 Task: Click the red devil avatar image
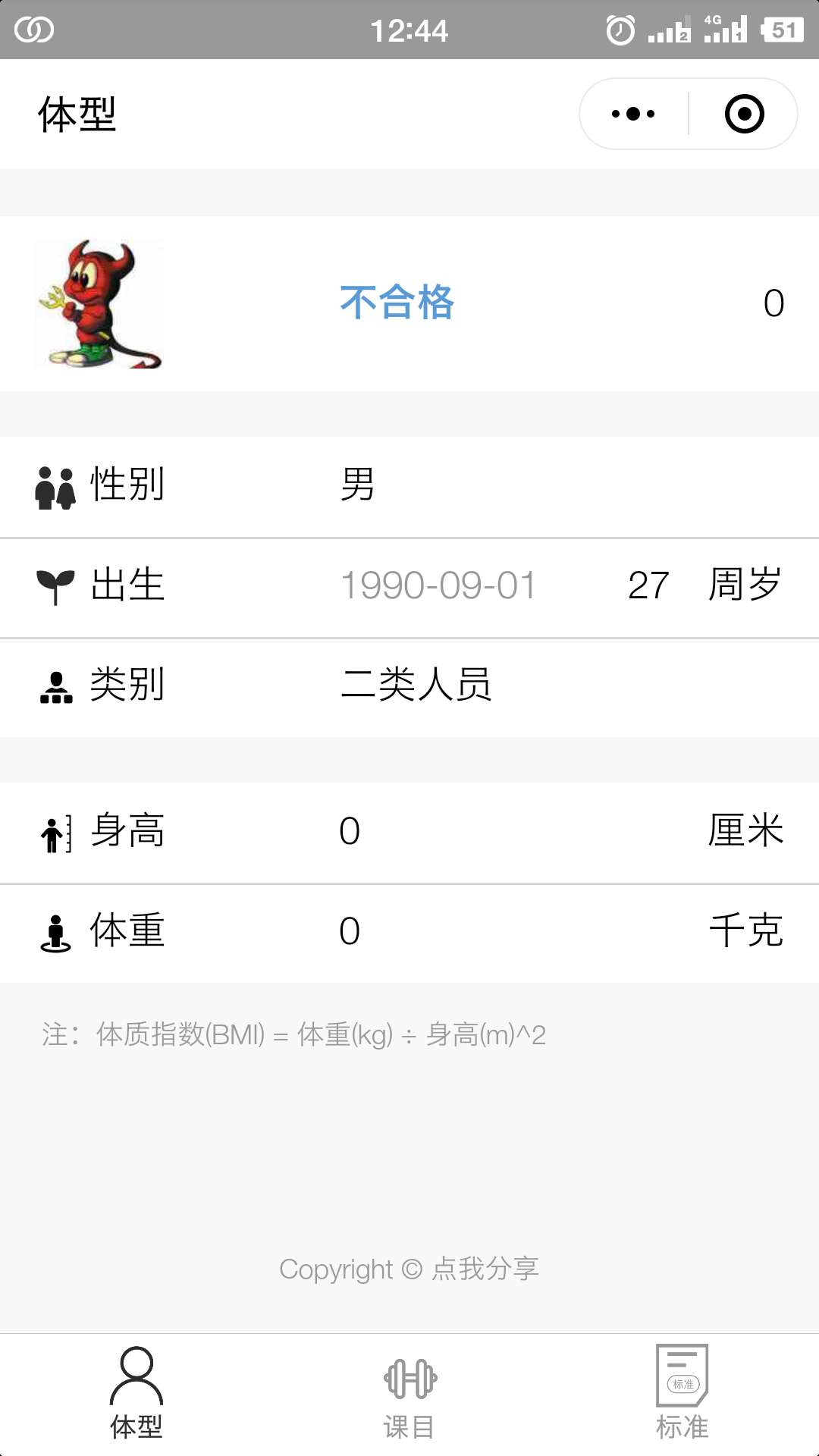pyautogui.click(x=99, y=303)
